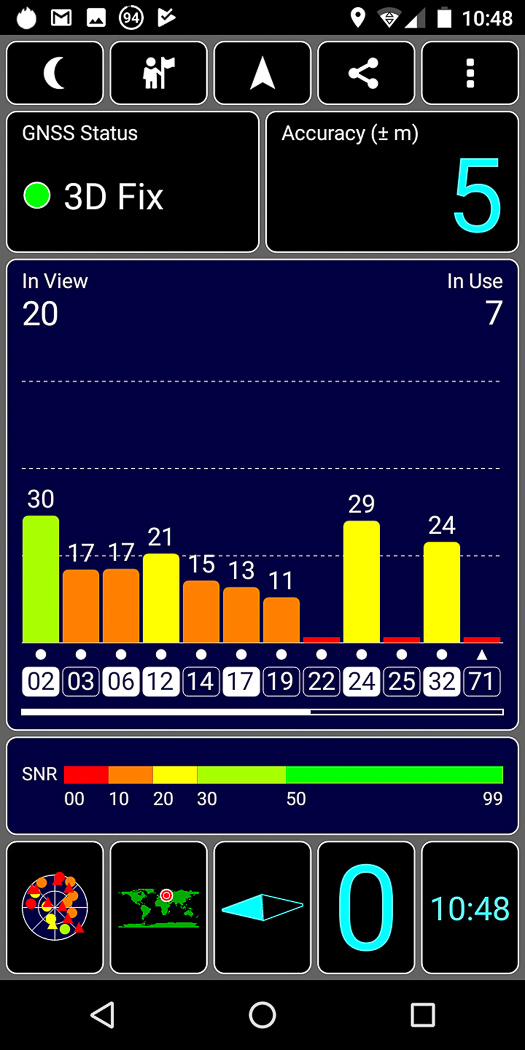Open the satellite sky plot tile
525x1050 pixels.
coord(55,907)
